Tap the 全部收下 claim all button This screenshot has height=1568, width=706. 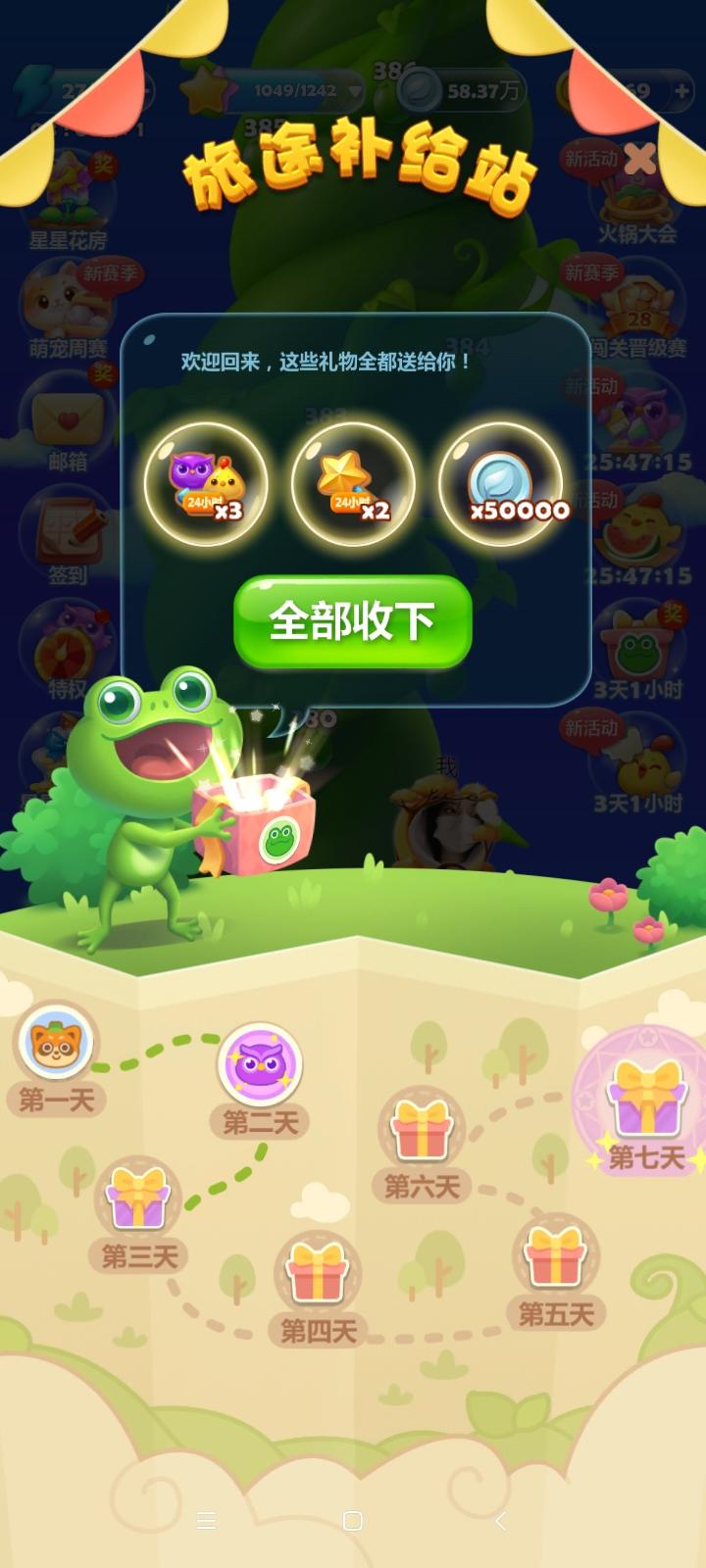[x=353, y=624]
